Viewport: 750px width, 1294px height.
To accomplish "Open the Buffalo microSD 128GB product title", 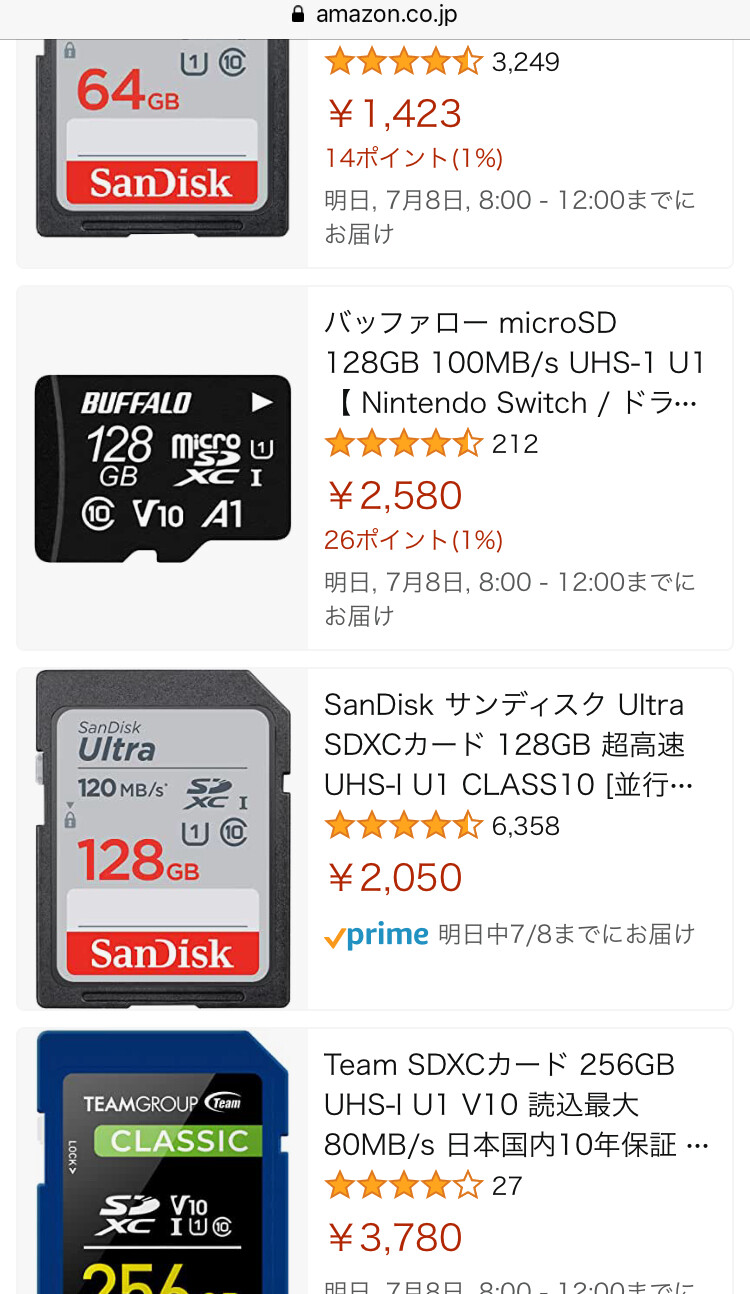I will tap(514, 363).
